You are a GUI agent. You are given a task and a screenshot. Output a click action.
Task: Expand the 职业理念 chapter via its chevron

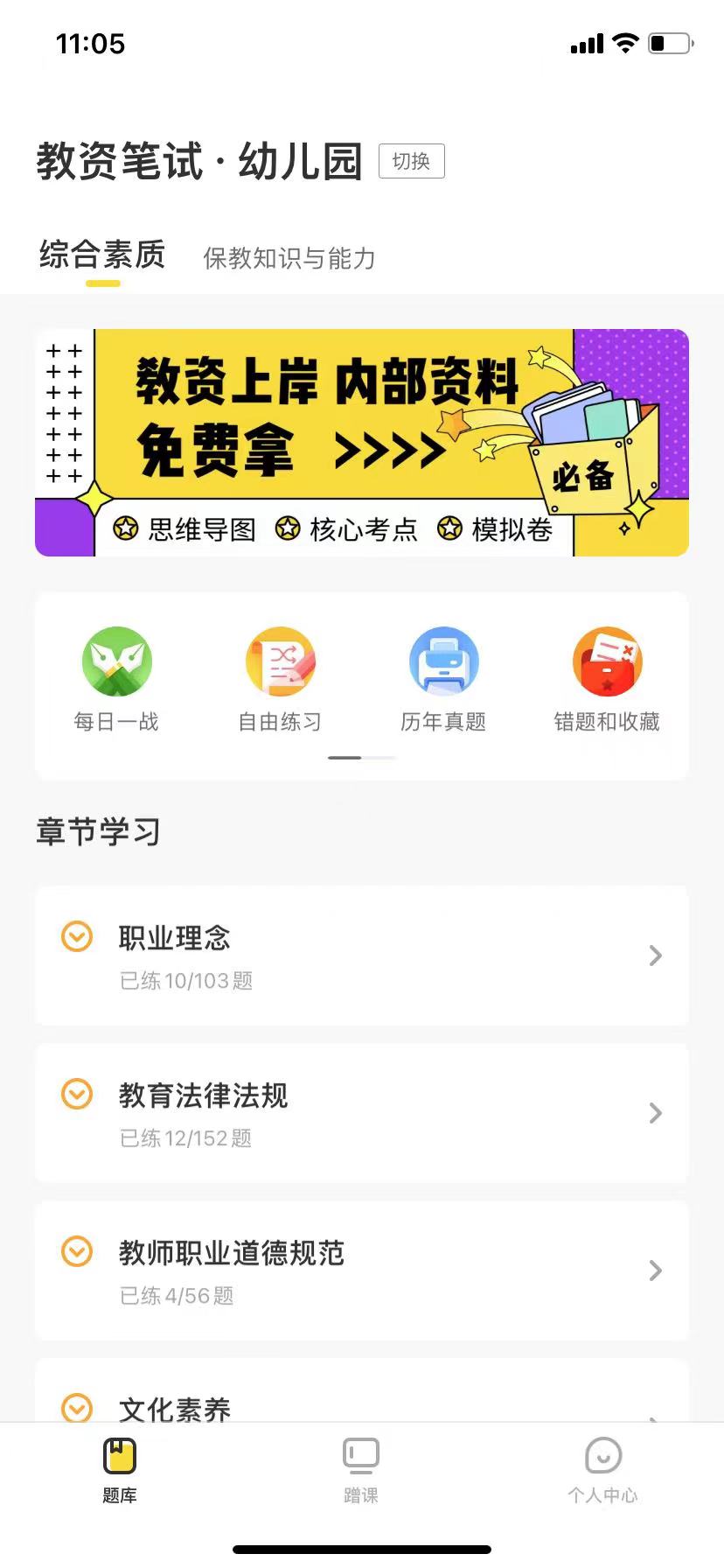(655, 955)
